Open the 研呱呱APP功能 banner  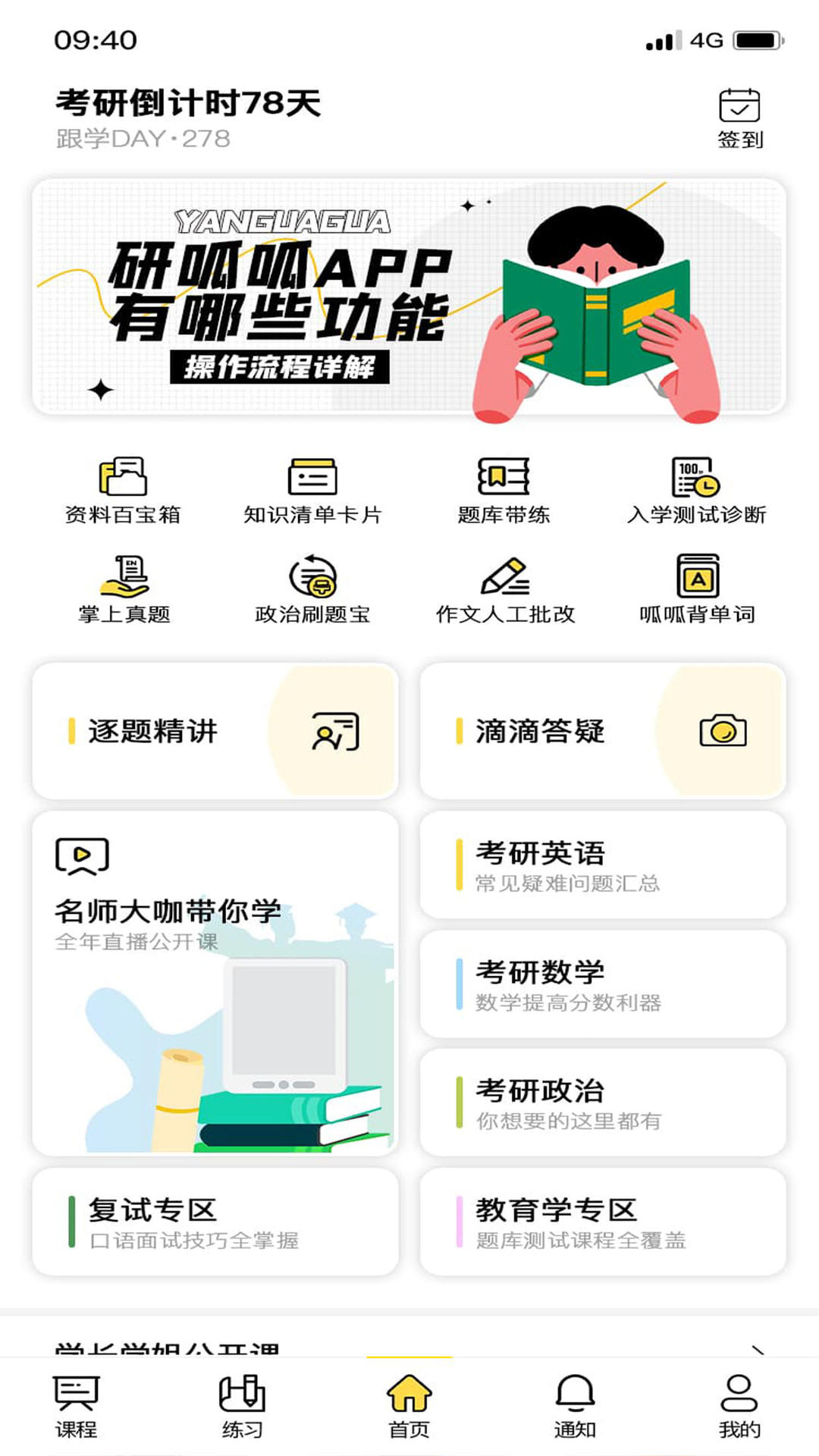[x=409, y=297]
